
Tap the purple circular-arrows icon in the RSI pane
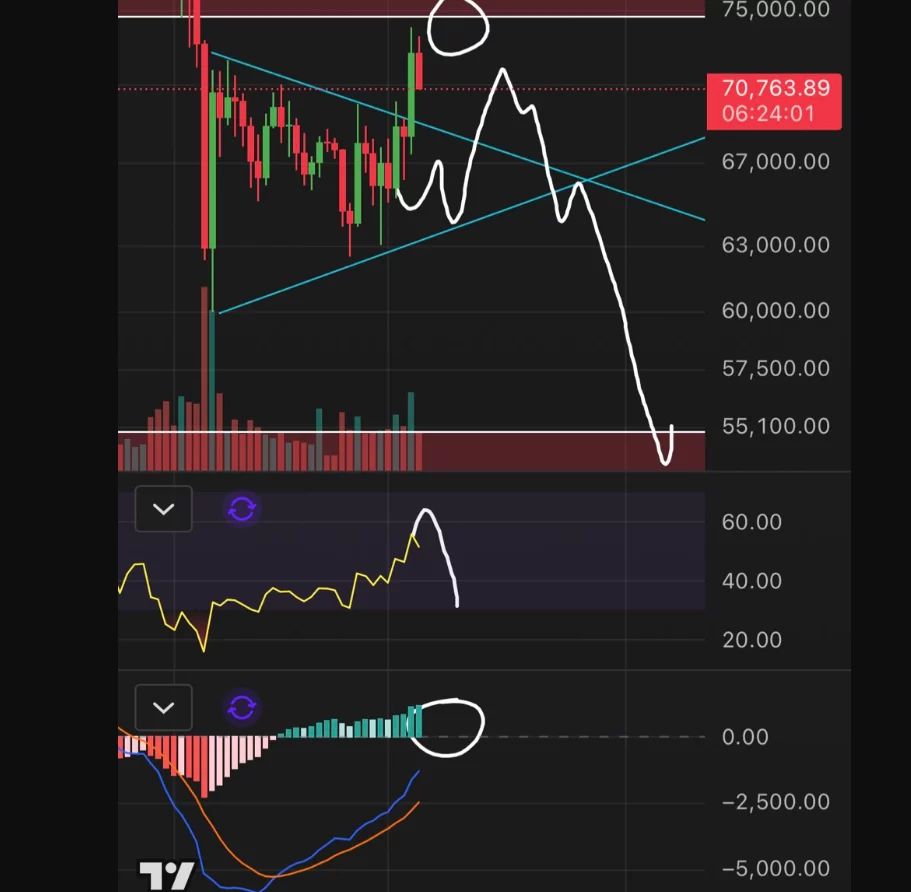click(x=241, y=510)
